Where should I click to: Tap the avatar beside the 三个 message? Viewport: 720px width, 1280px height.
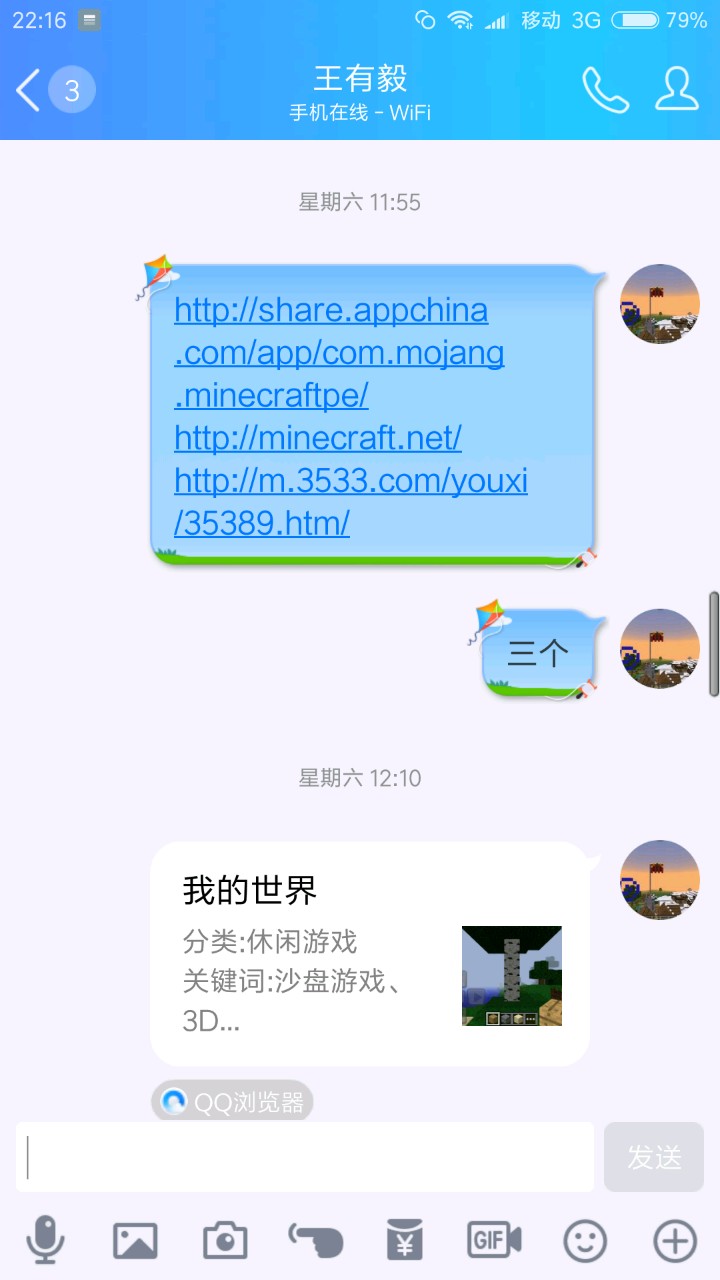coord(659,649)
